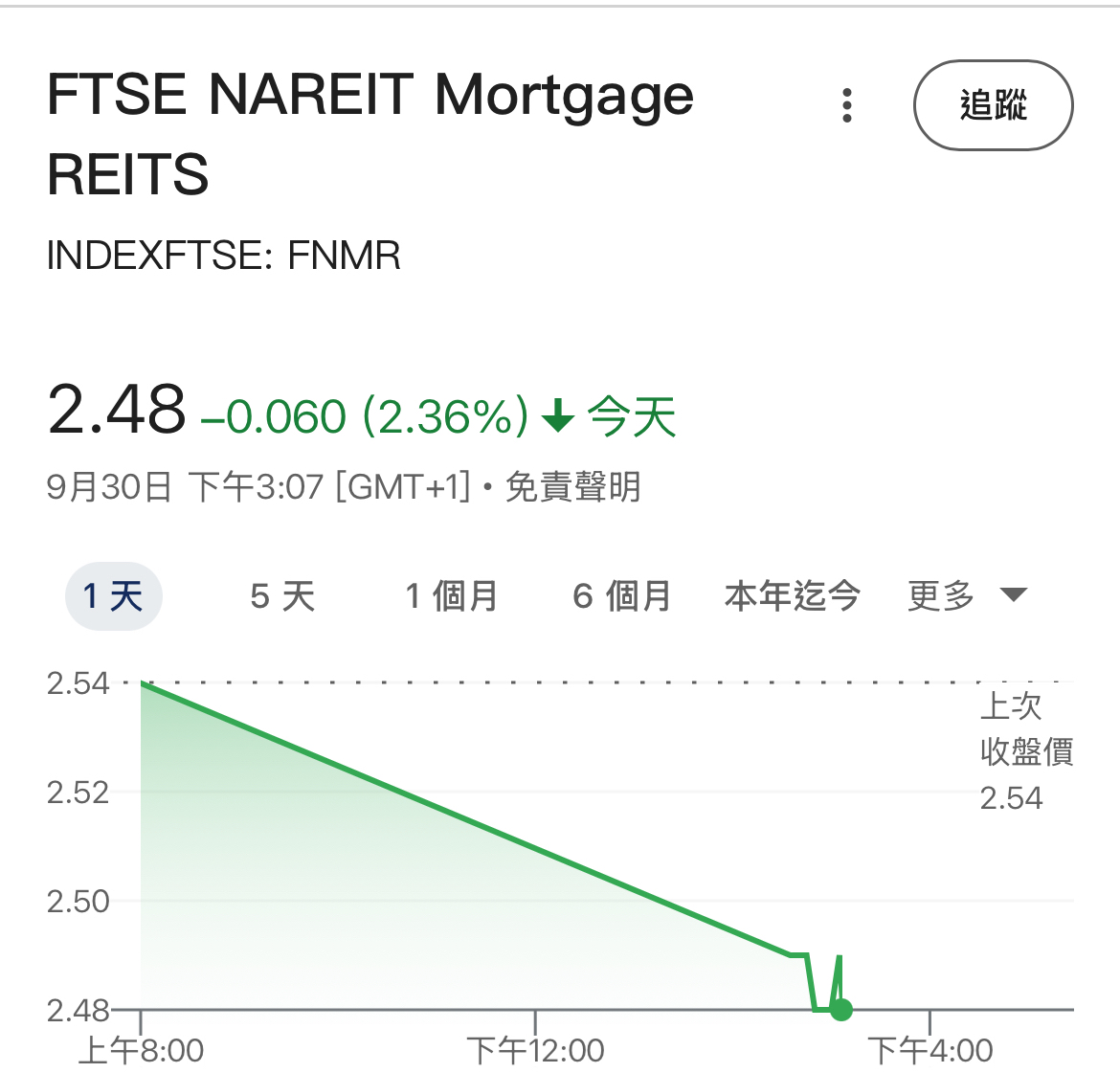The image size is (1120, 1073).
Task: Select the 1 天 time range
Action: [113, 596]
